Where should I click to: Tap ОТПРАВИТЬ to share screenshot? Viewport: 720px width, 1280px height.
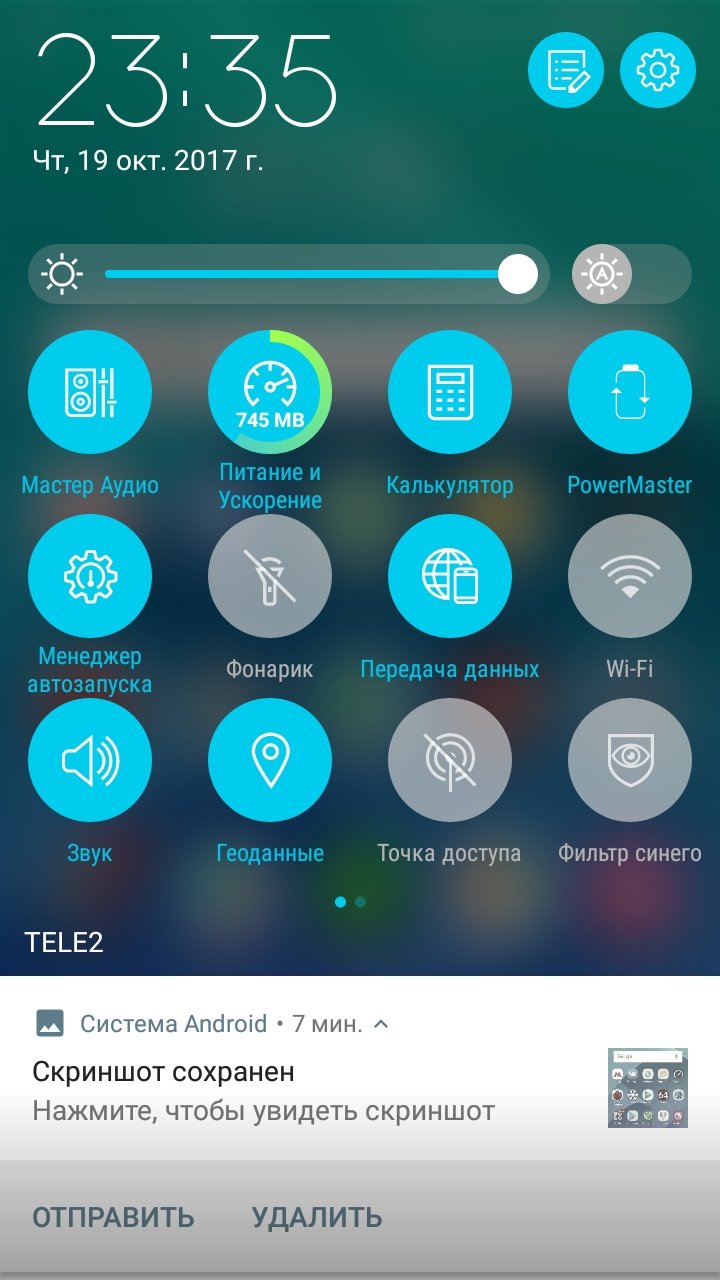click(x=114, y=1217)
